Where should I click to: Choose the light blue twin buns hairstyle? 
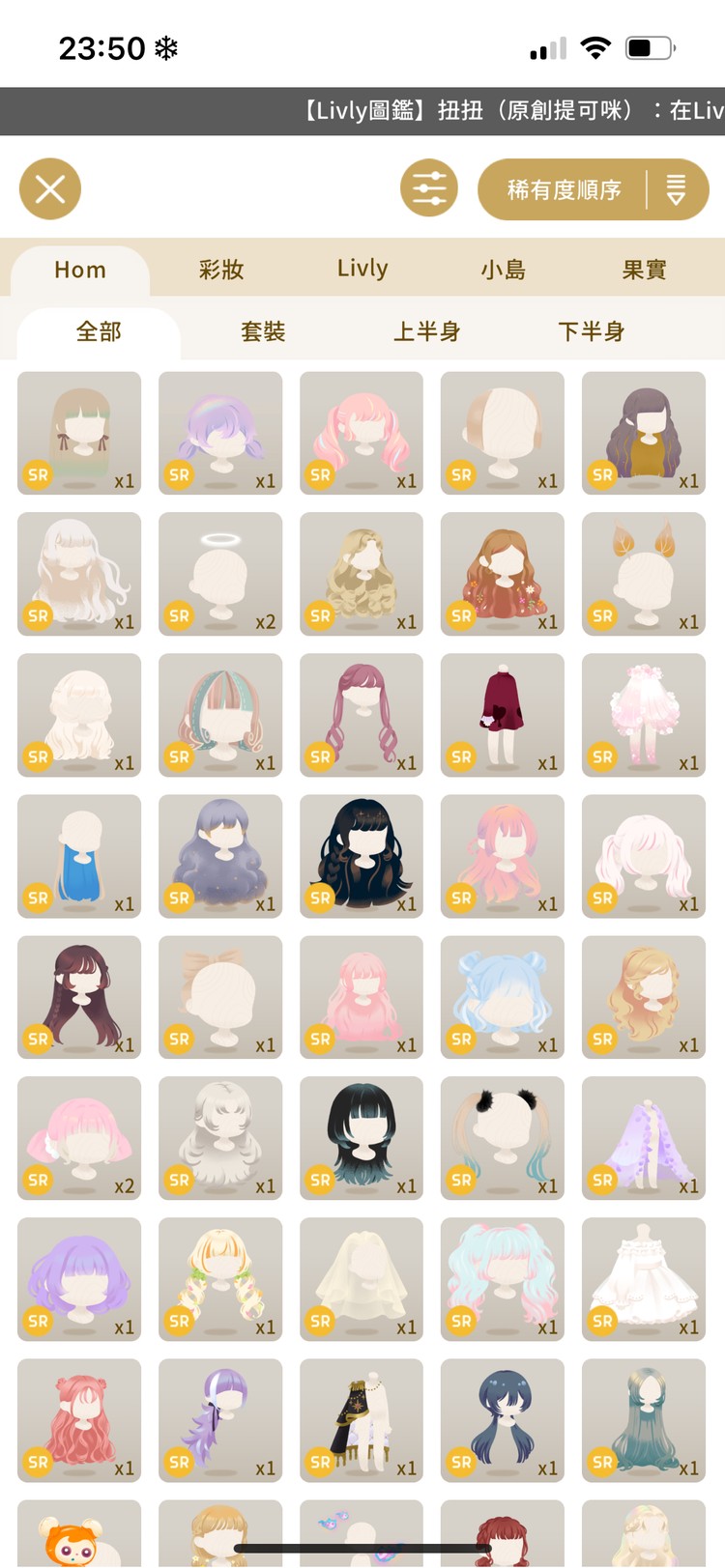click(503, 997)
